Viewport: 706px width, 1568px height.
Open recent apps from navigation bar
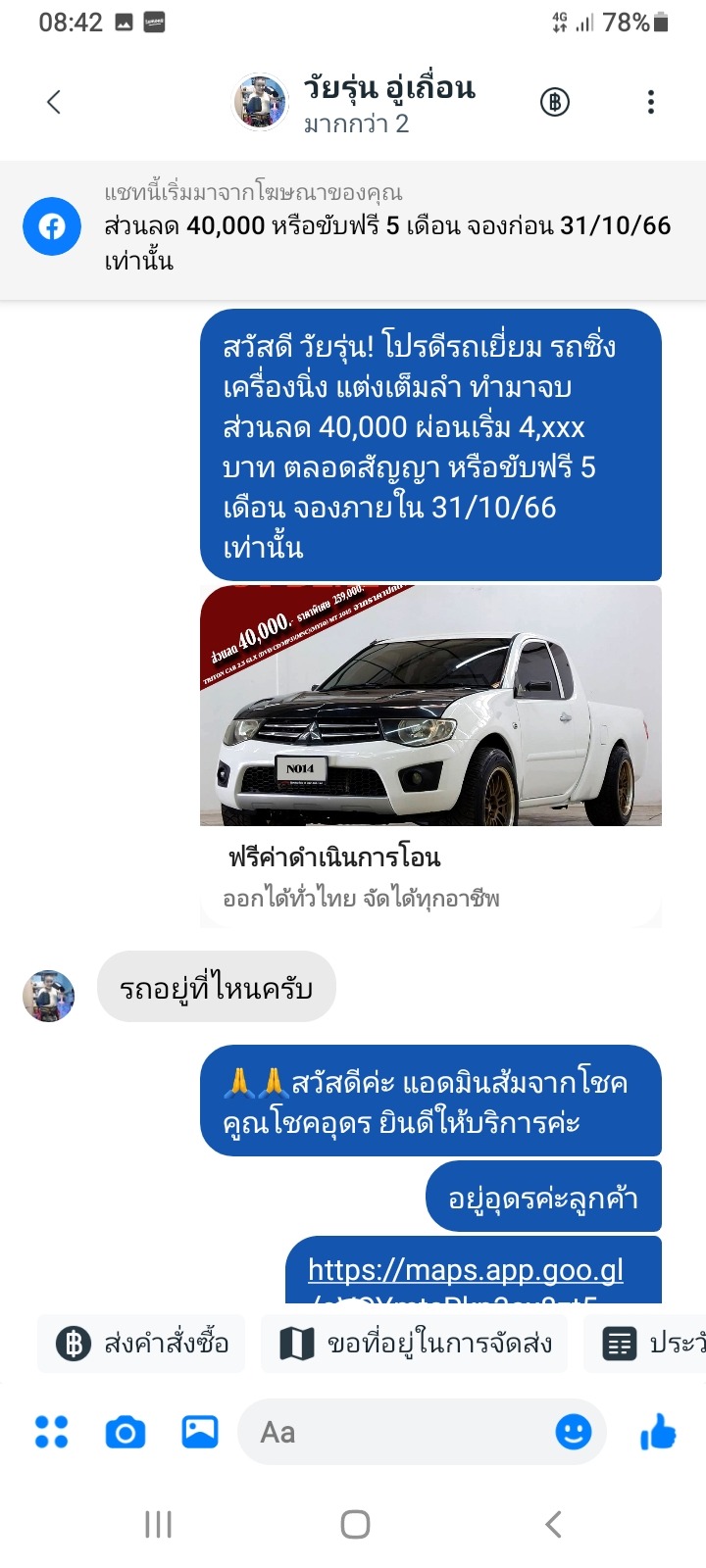tap(158, 1524)
